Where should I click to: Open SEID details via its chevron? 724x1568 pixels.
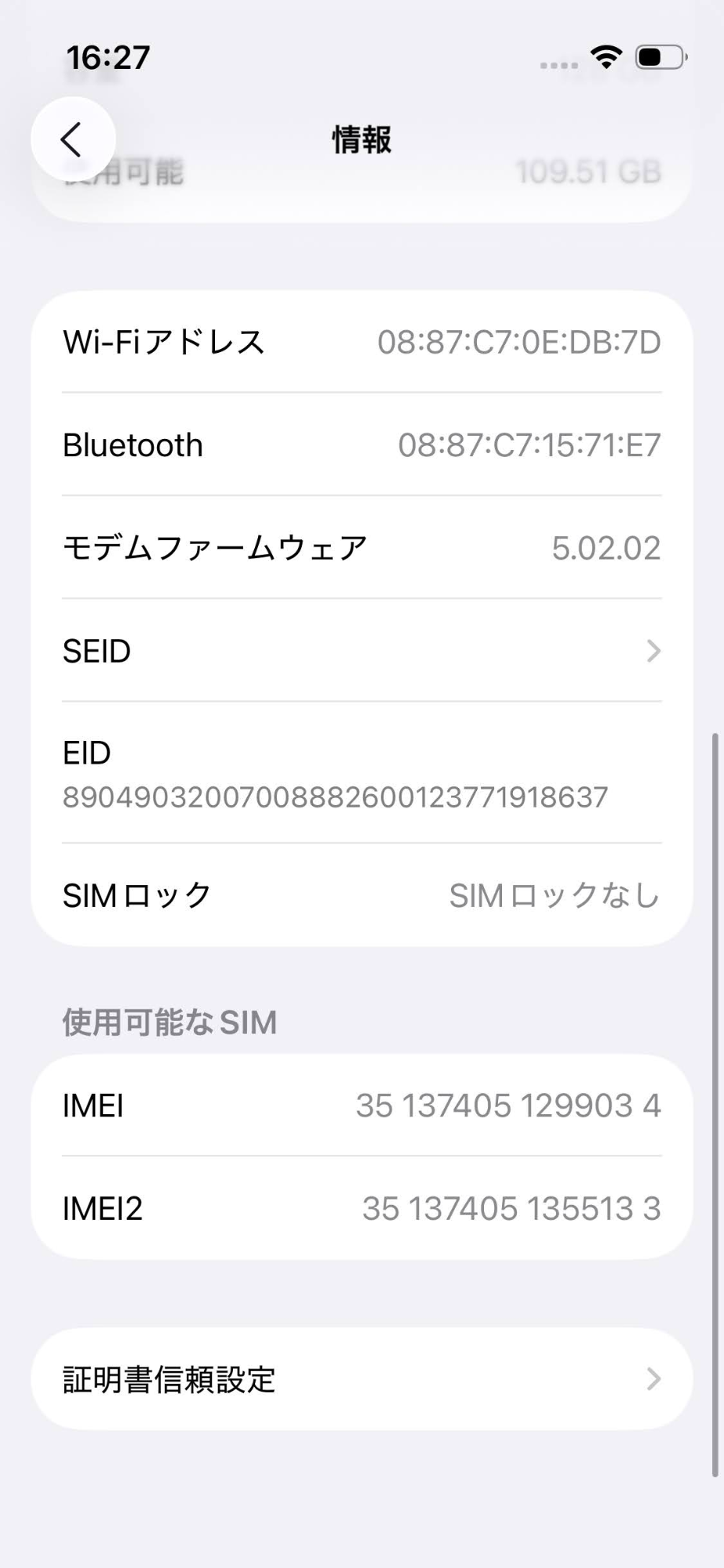click(654, 651)
